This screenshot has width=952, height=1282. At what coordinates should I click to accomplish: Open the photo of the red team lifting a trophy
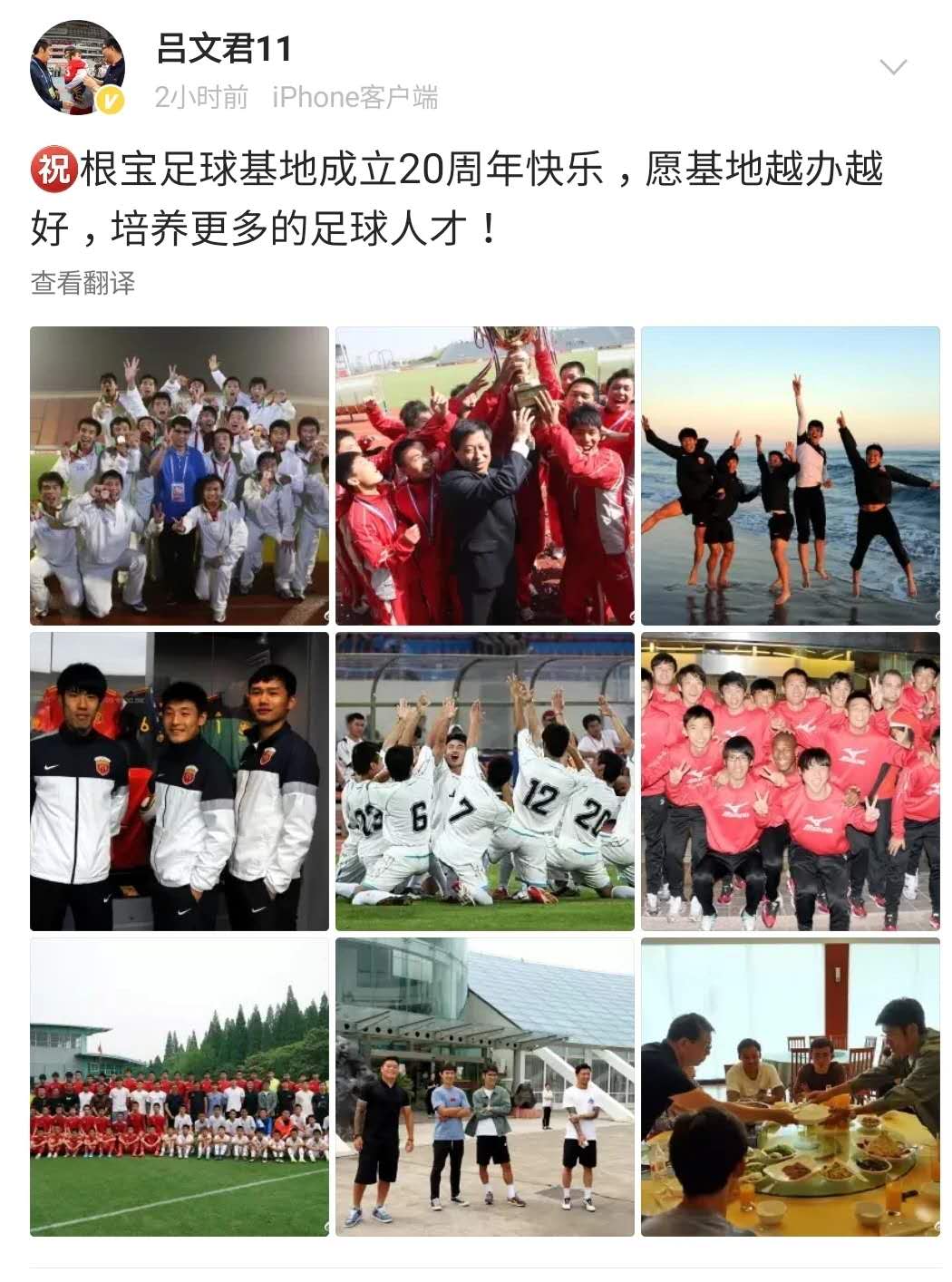pos(485,476)
